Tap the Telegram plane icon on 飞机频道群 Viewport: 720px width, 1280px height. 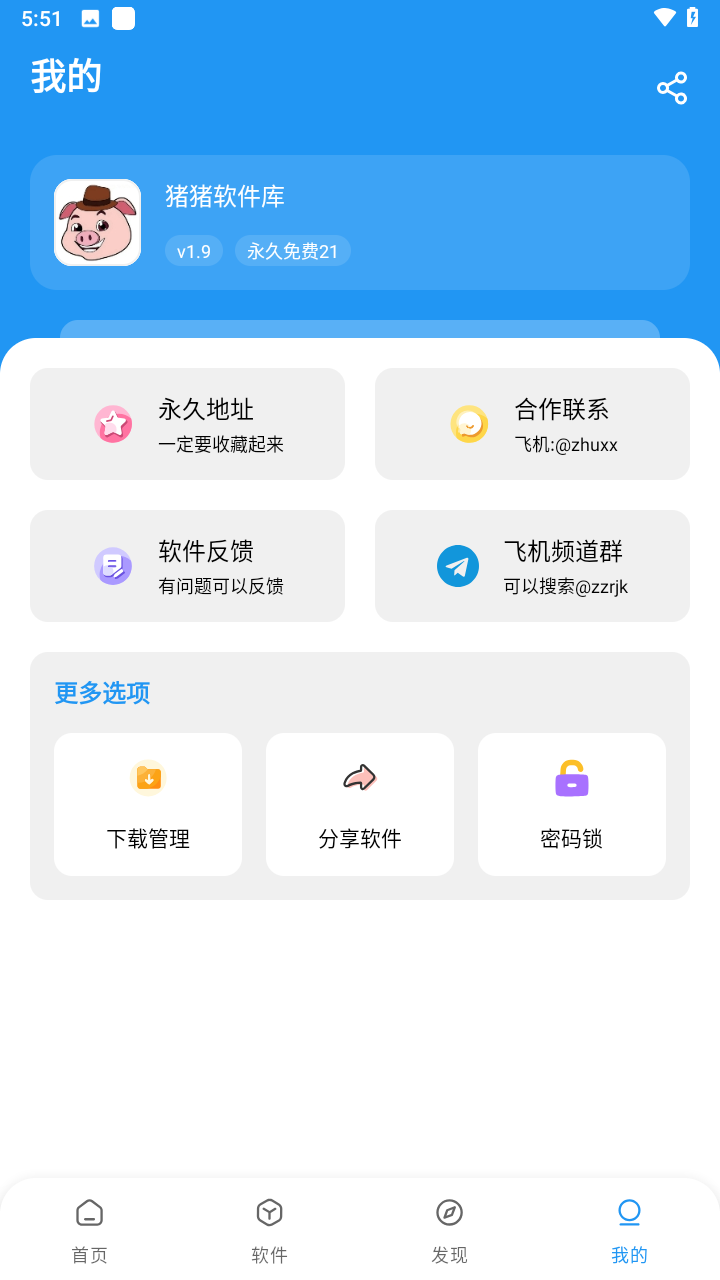tap(458, 566)
